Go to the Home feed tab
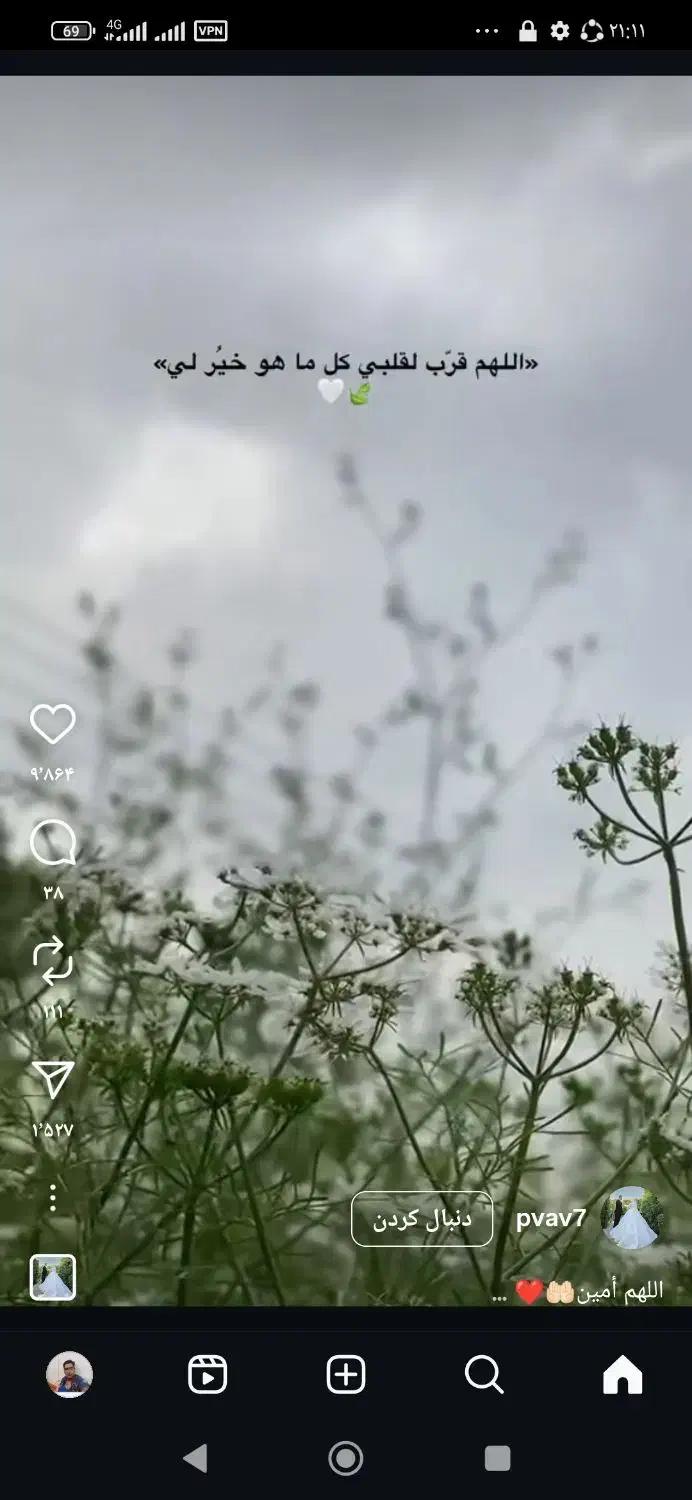The image size is (692, 1500). tap(622, 1375)
